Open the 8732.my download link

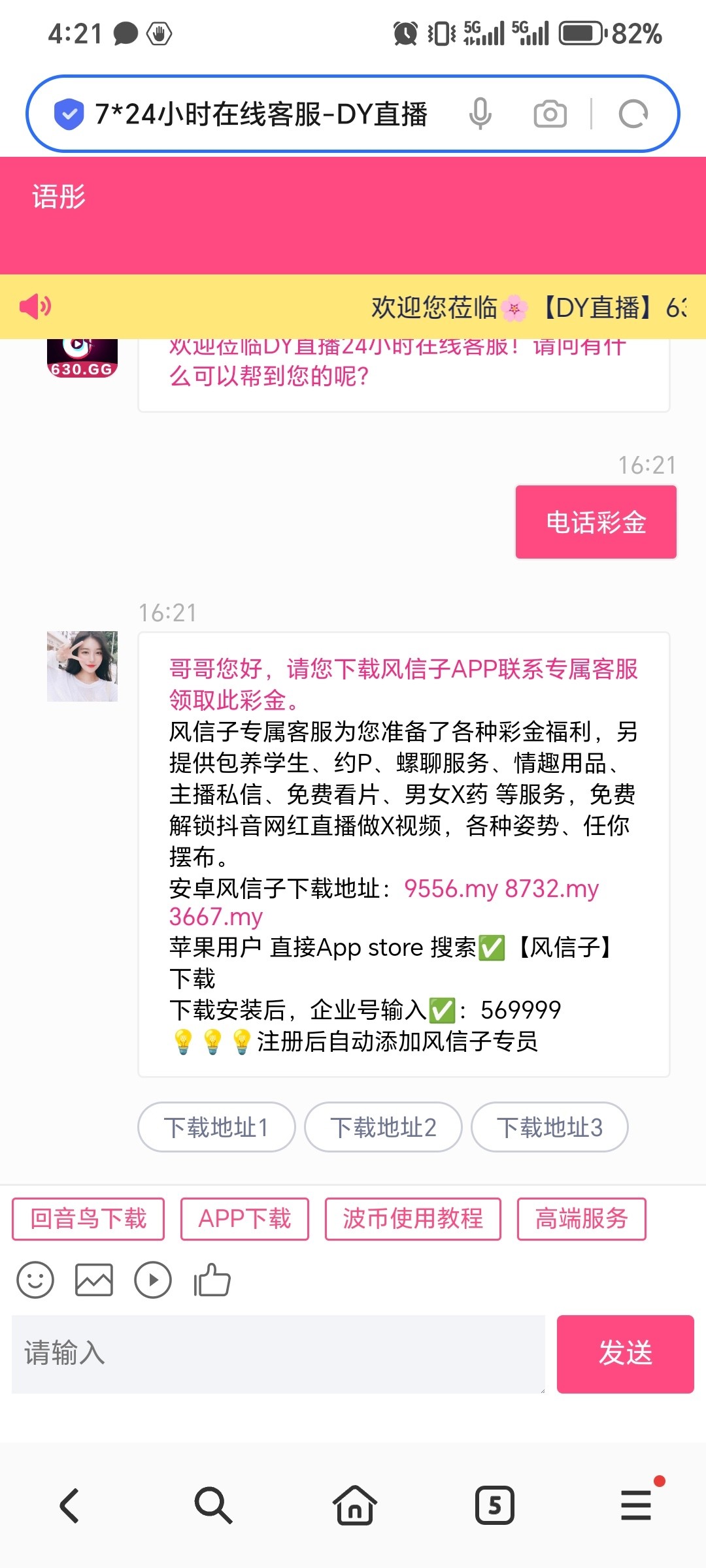[x=552, y=889]
